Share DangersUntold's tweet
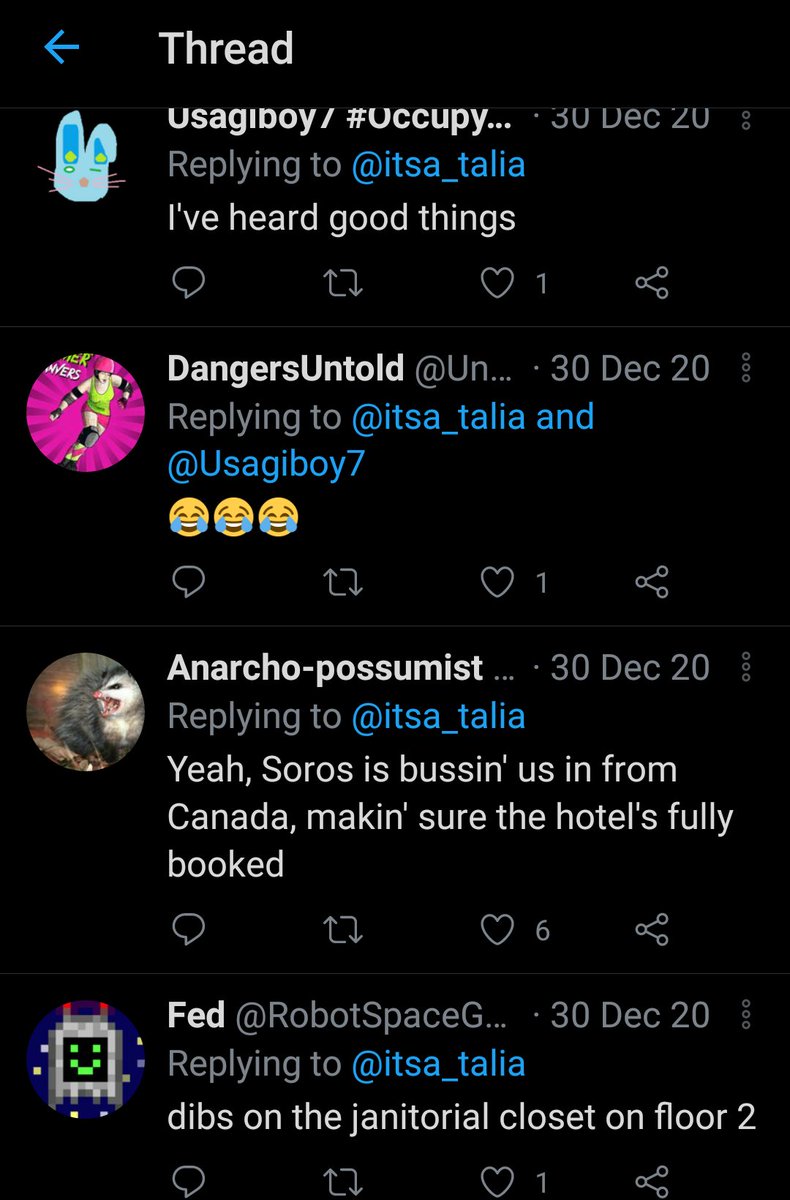This screenshot has width=790, height=1200. tap(651, 582)
